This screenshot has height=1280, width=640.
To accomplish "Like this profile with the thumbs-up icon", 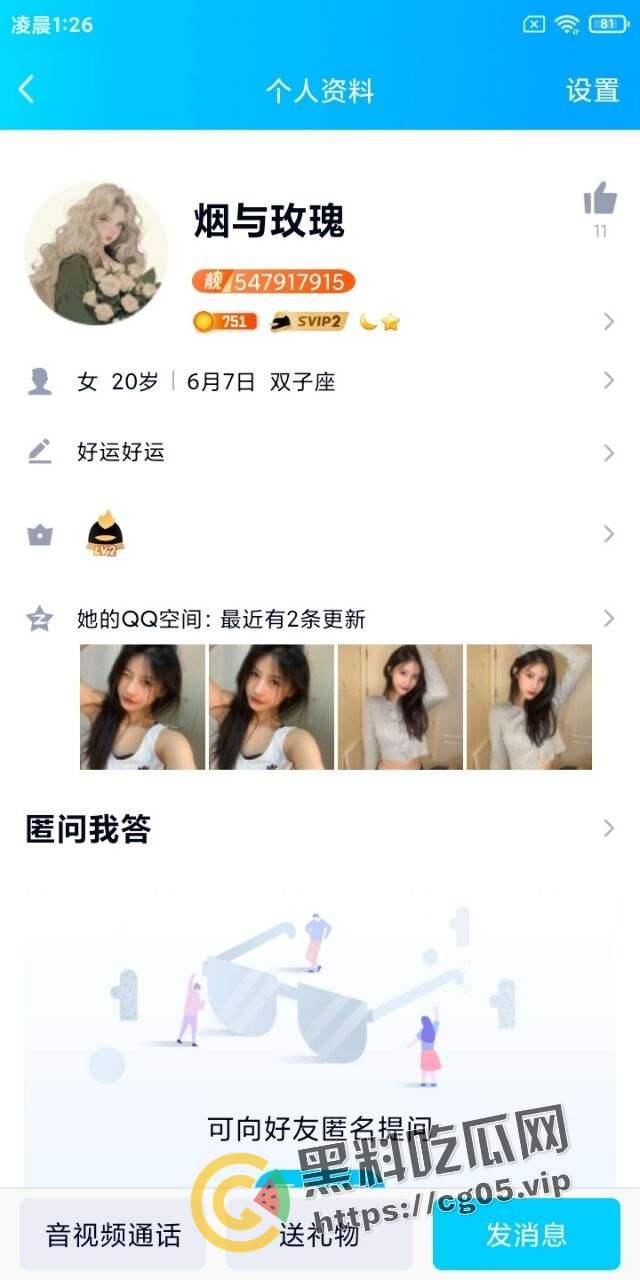I will 600,199.
